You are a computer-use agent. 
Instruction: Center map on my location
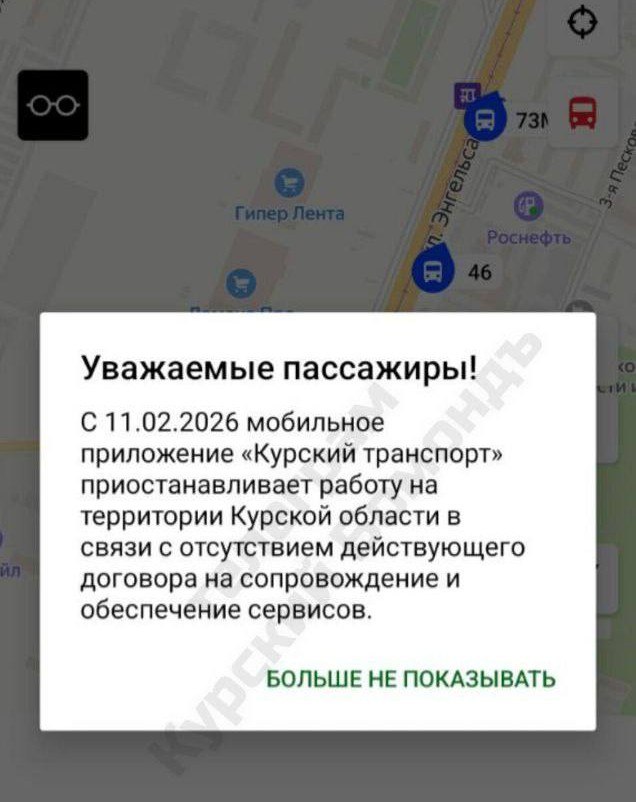tap(582, 23)
